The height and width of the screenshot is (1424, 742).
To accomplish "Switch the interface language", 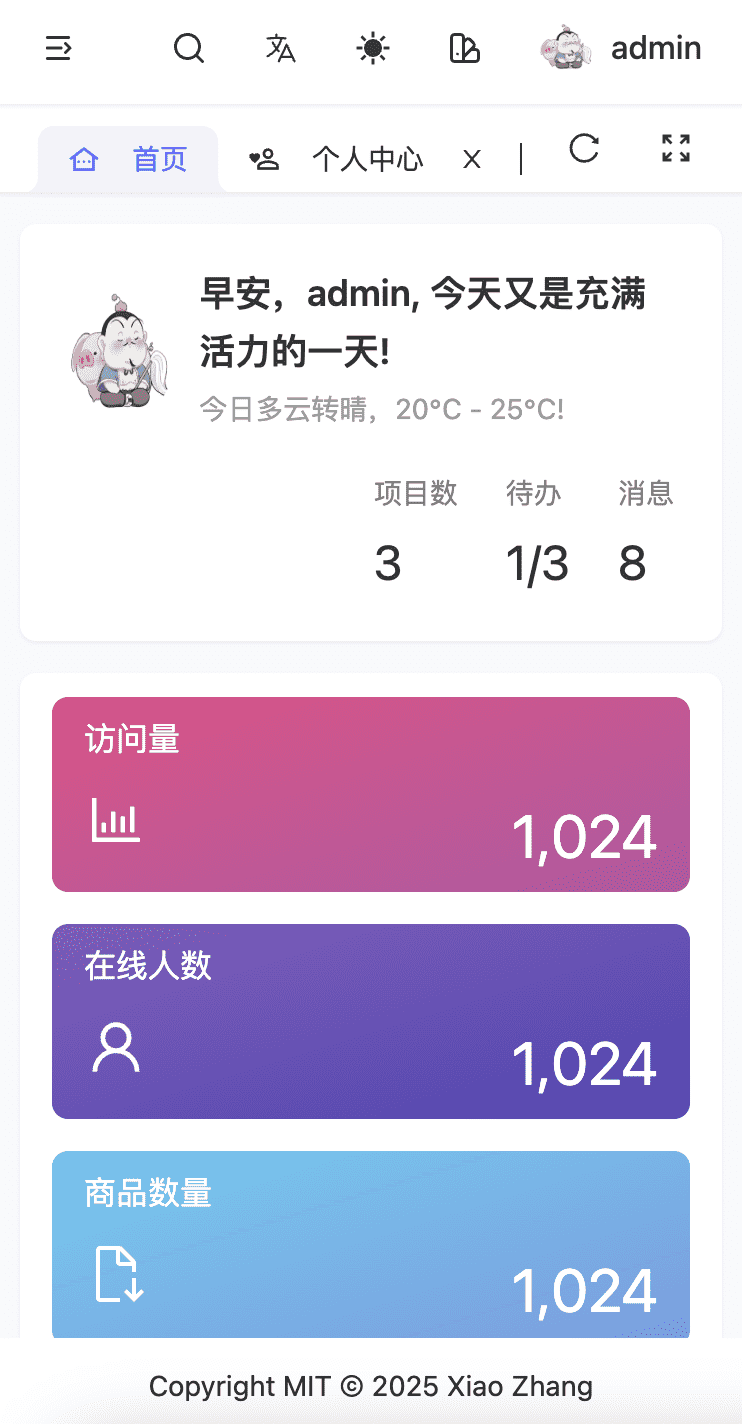I will coord(280,48).
